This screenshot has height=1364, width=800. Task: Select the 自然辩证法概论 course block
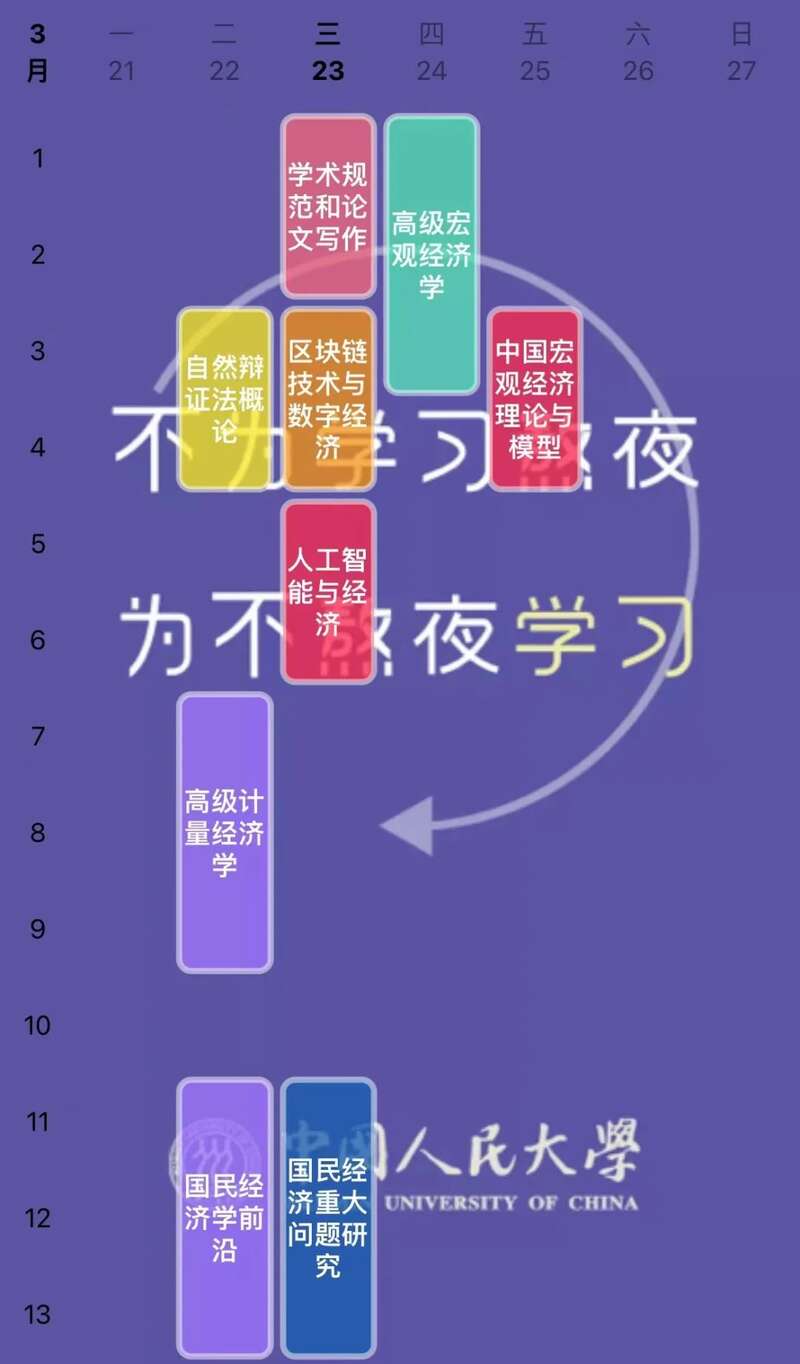(225, 399)
